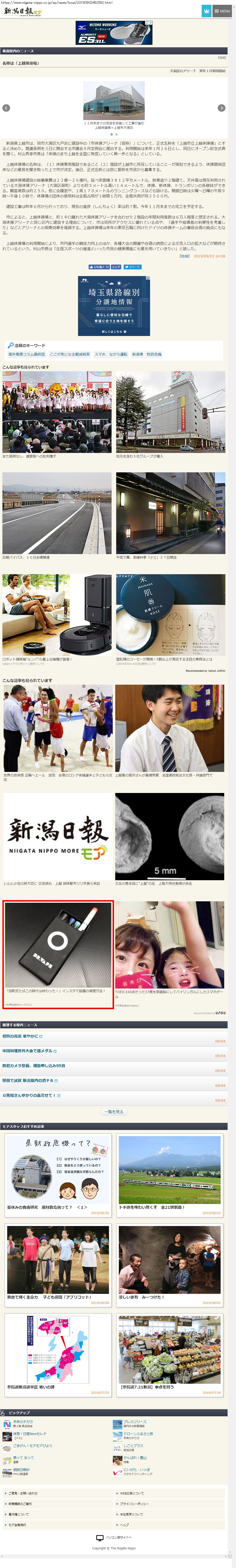Go to the previous slideshow photo

click(6, 108)
